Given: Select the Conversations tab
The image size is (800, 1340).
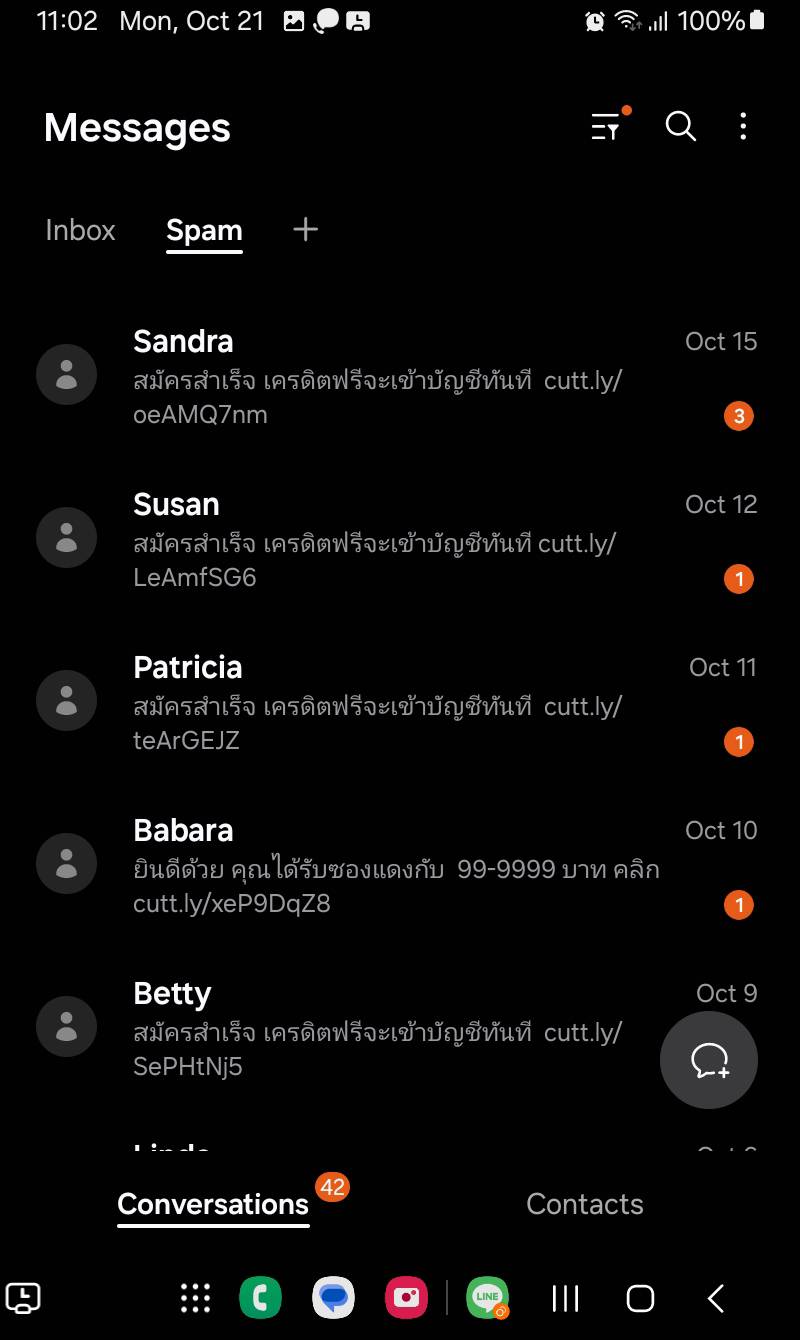Looking at the screenshot, I should 213,1204.
